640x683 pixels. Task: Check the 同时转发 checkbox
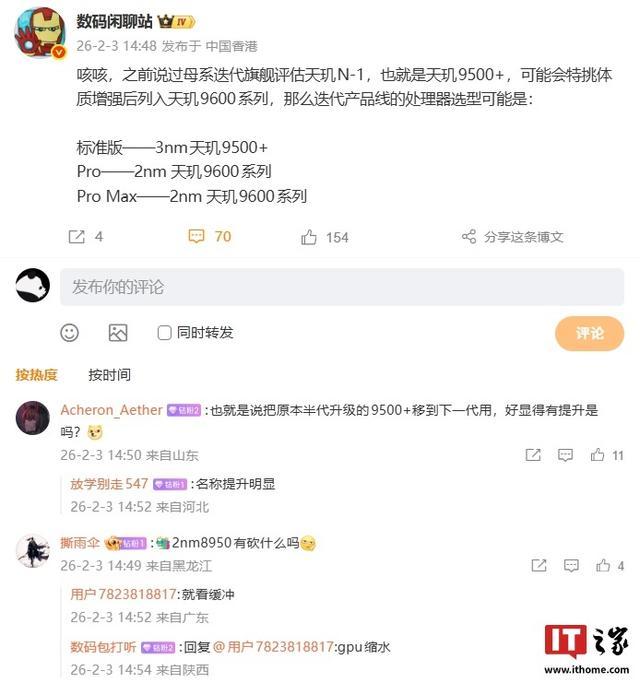tap(165, 333)
